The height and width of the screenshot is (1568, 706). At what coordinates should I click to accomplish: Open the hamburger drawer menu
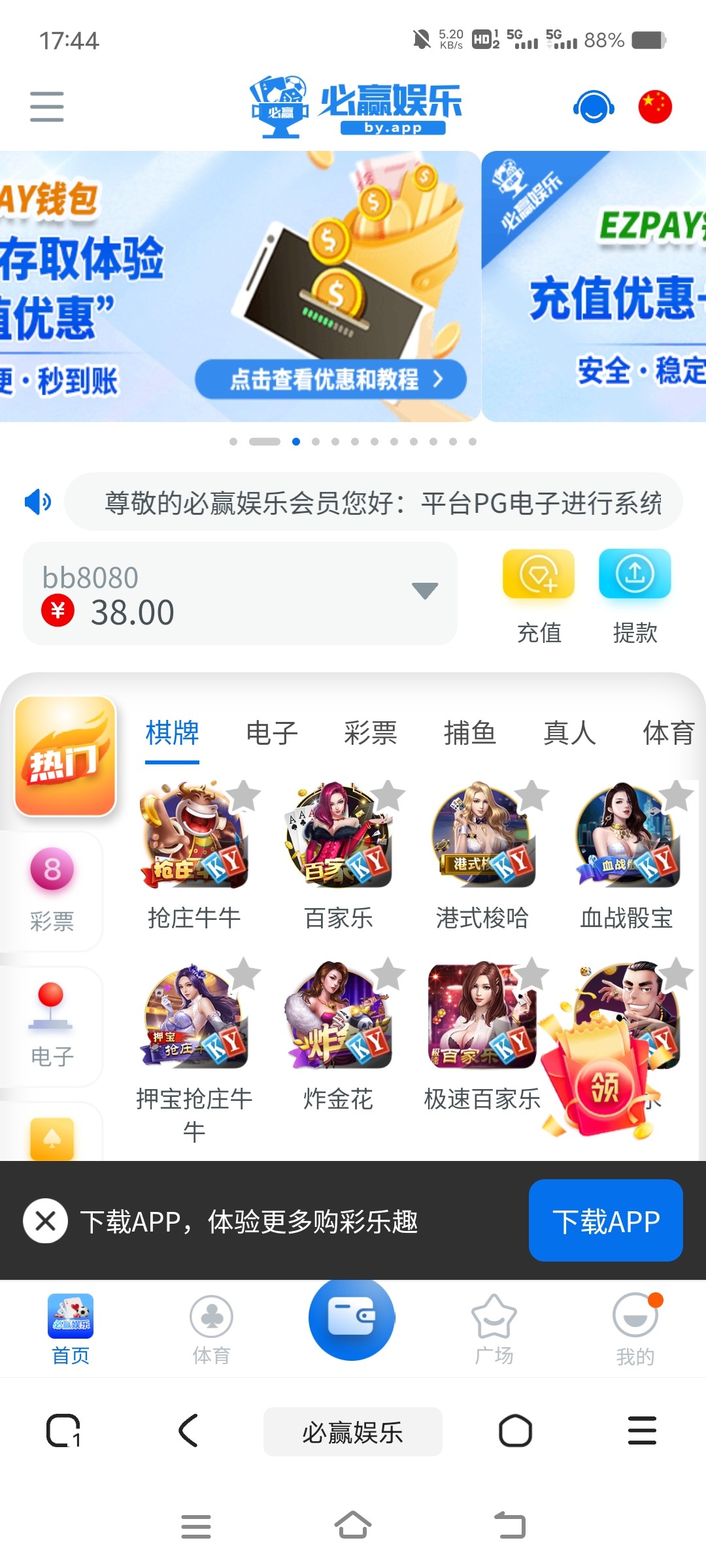(46, 106)
